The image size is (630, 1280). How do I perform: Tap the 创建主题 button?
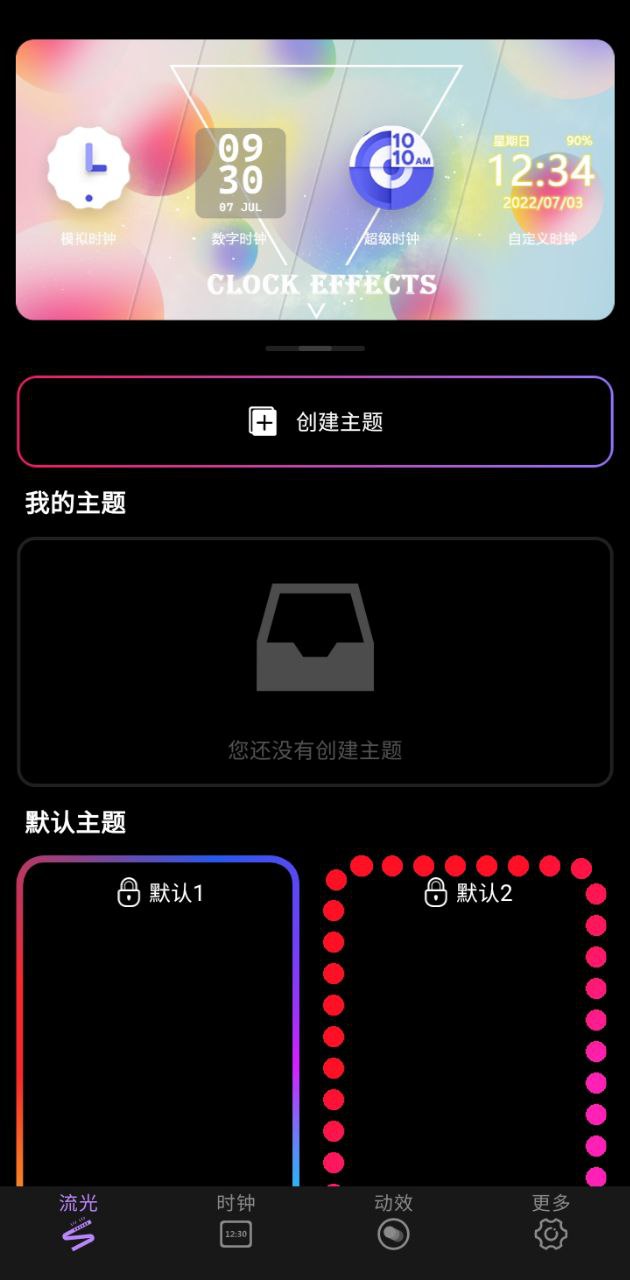[x=315, y=422]
